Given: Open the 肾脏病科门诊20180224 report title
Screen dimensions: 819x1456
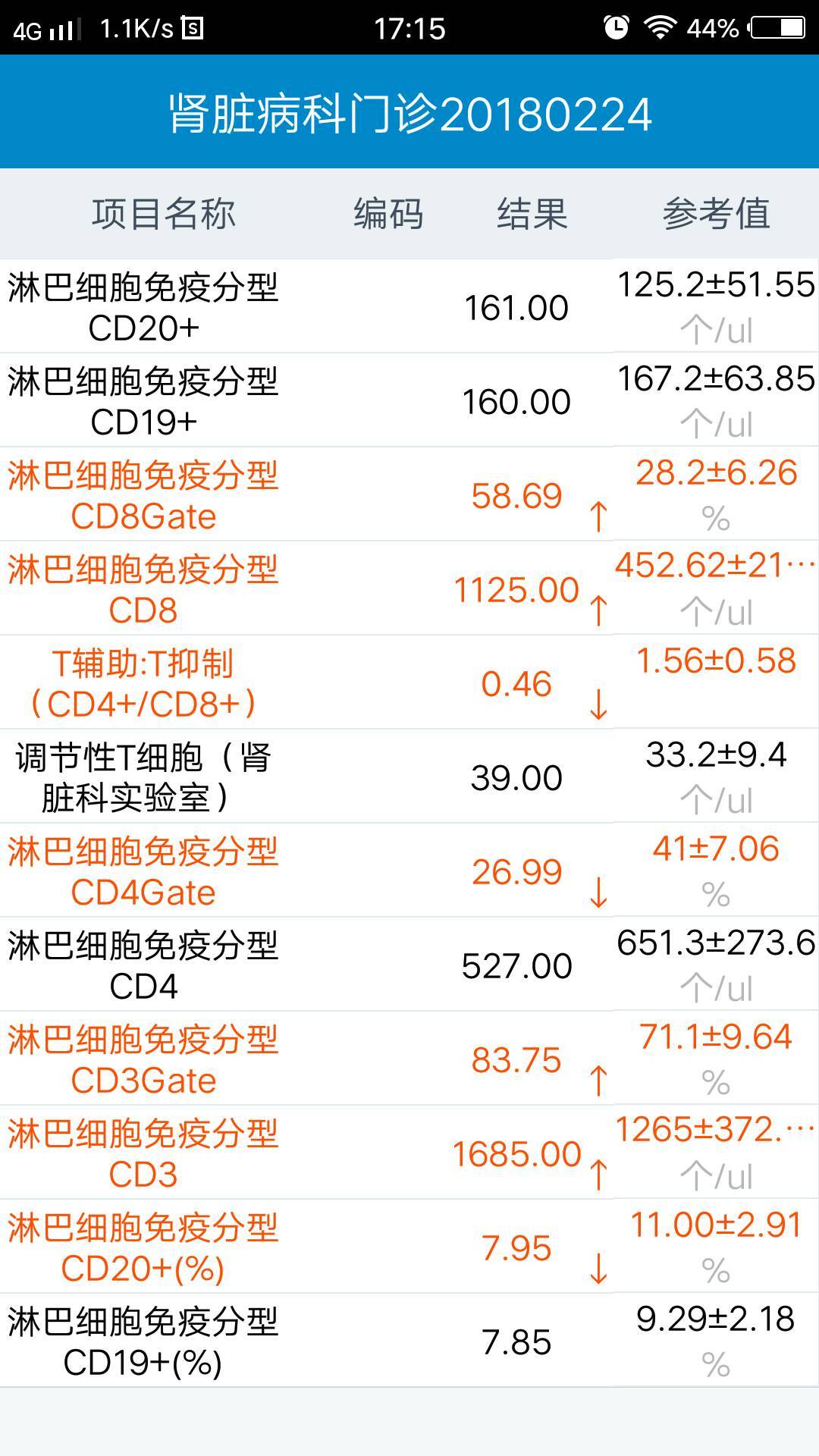Looking at the screenshot, I should pos(409,115).
